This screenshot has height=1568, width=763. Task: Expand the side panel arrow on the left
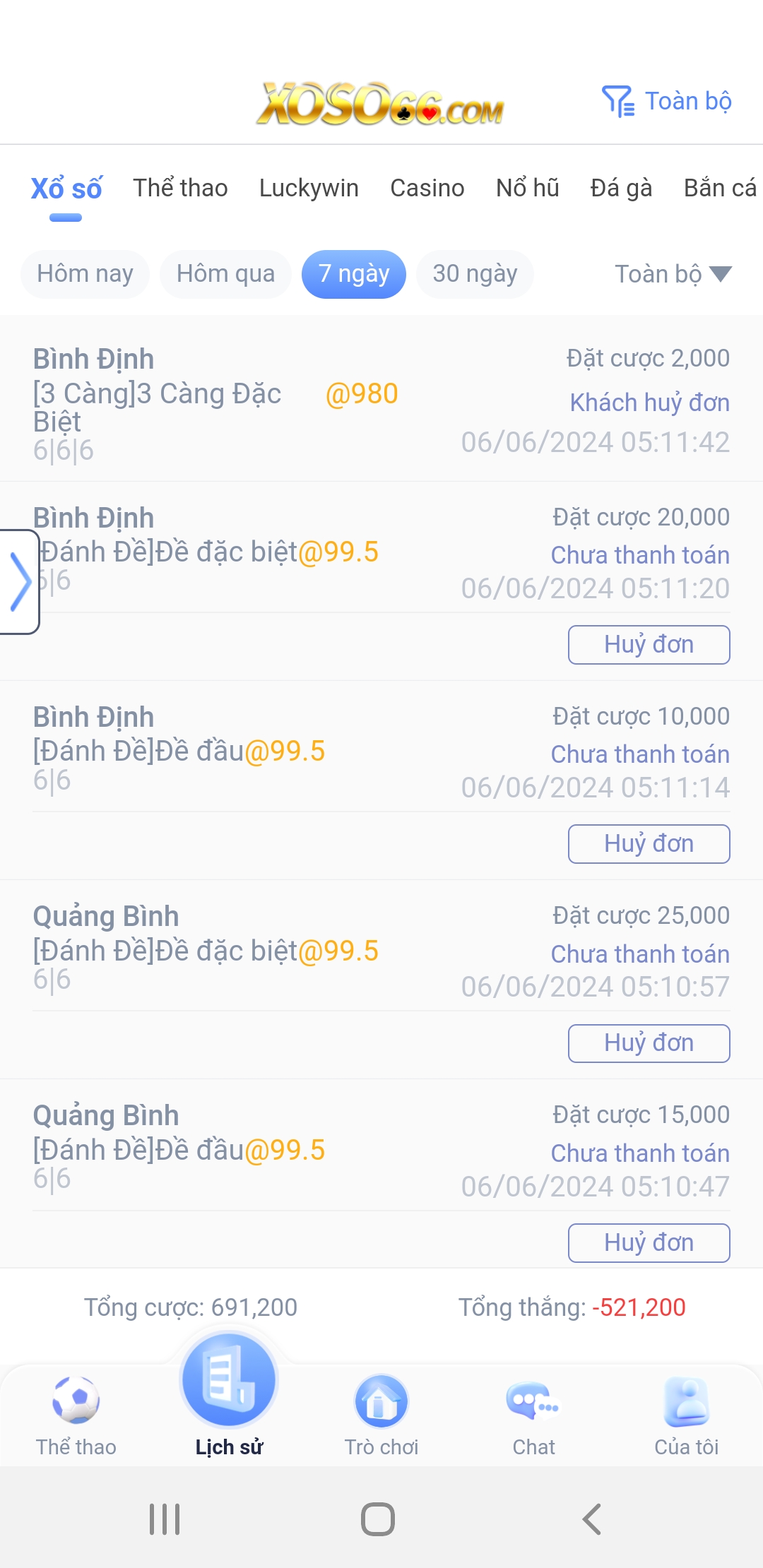tap(19, 582)
